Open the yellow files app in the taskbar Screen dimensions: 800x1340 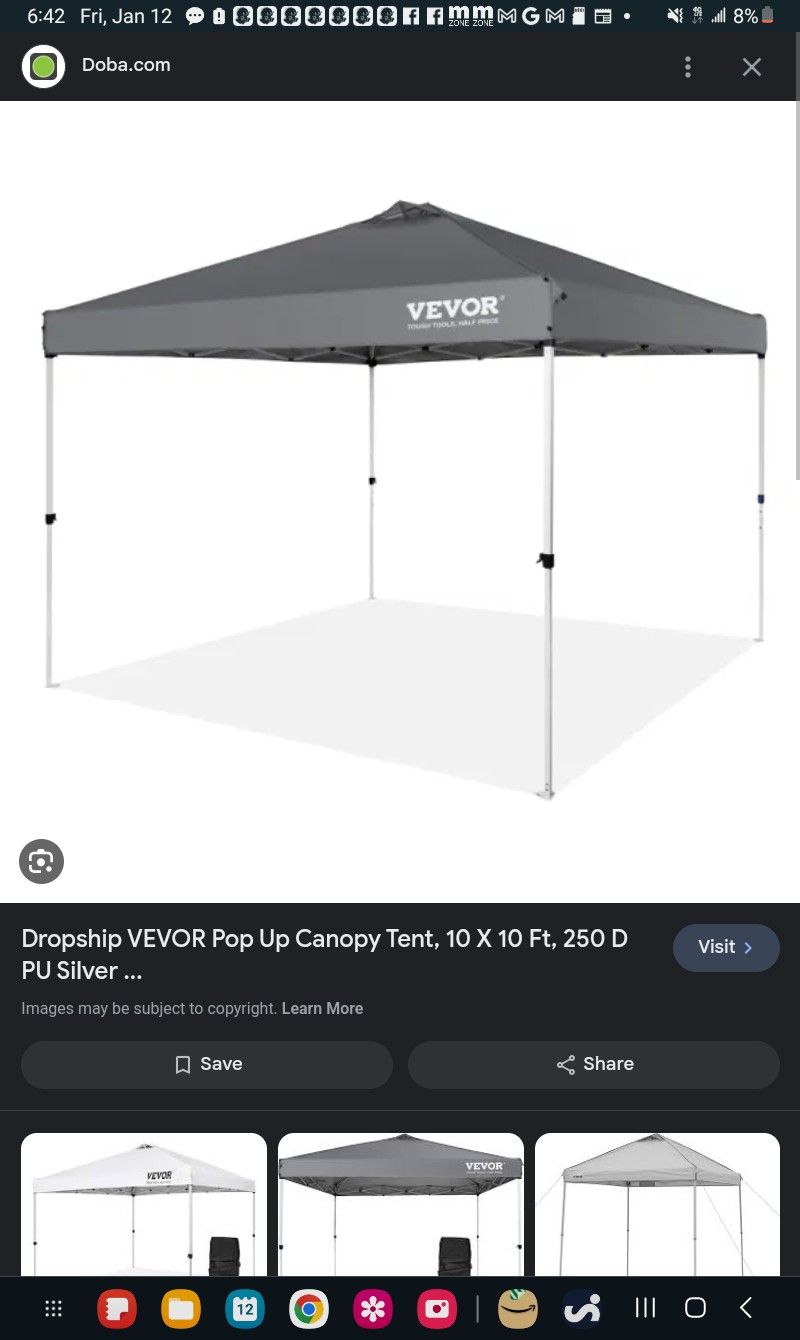click(x=181, y=1308)
